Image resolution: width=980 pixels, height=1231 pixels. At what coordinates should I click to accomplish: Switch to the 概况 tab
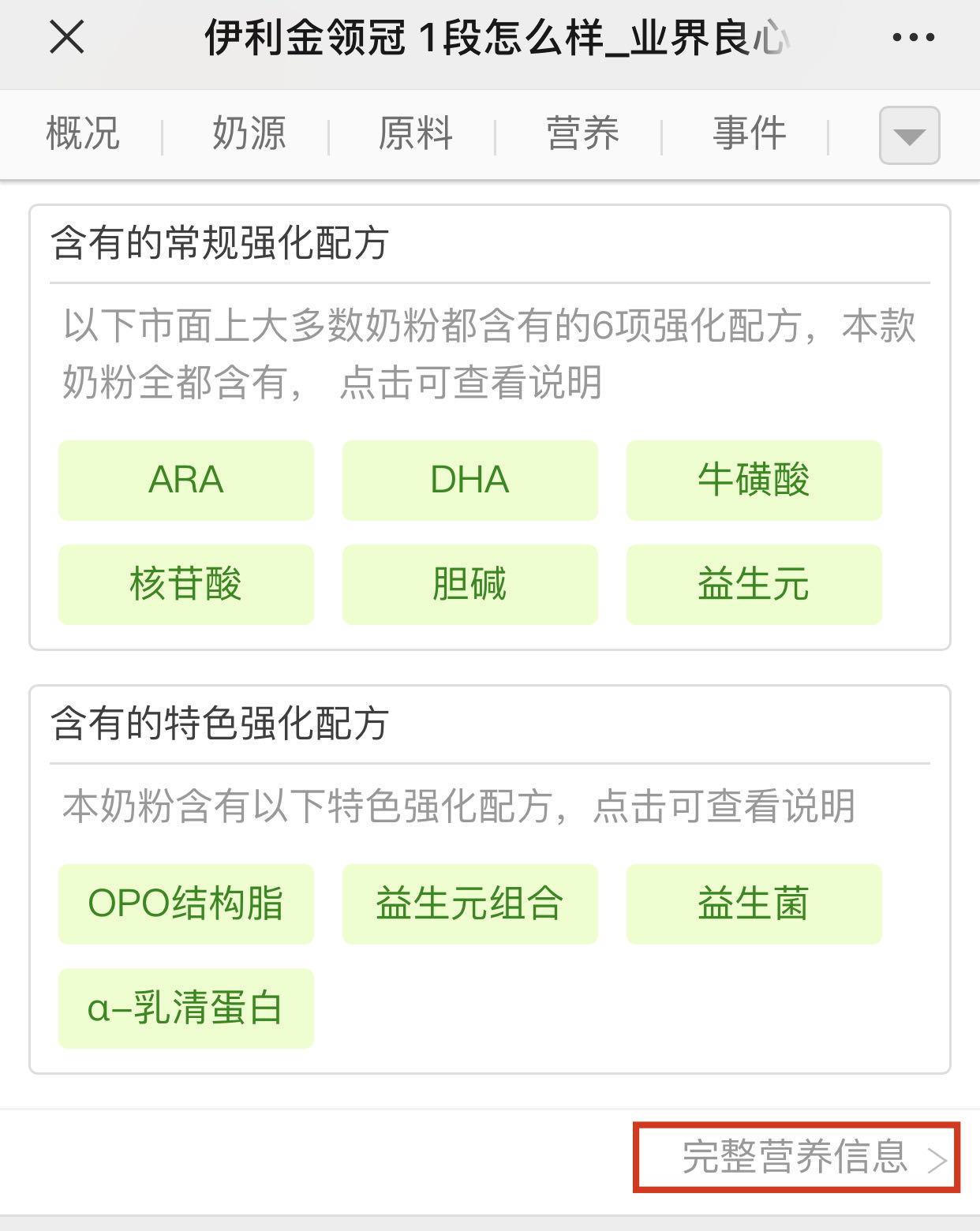coord(83,133)
